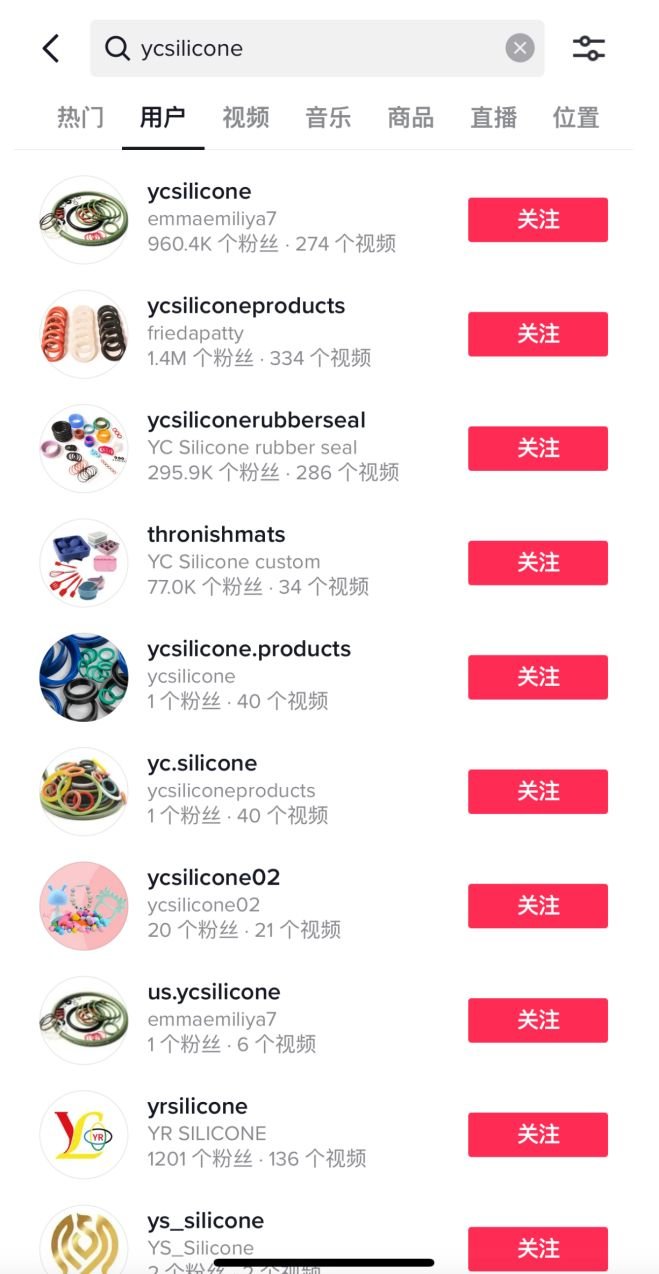This screenshot has height=1274, width=659.
Task: Switch to the 直播 tab
Action: coord(493,118)
